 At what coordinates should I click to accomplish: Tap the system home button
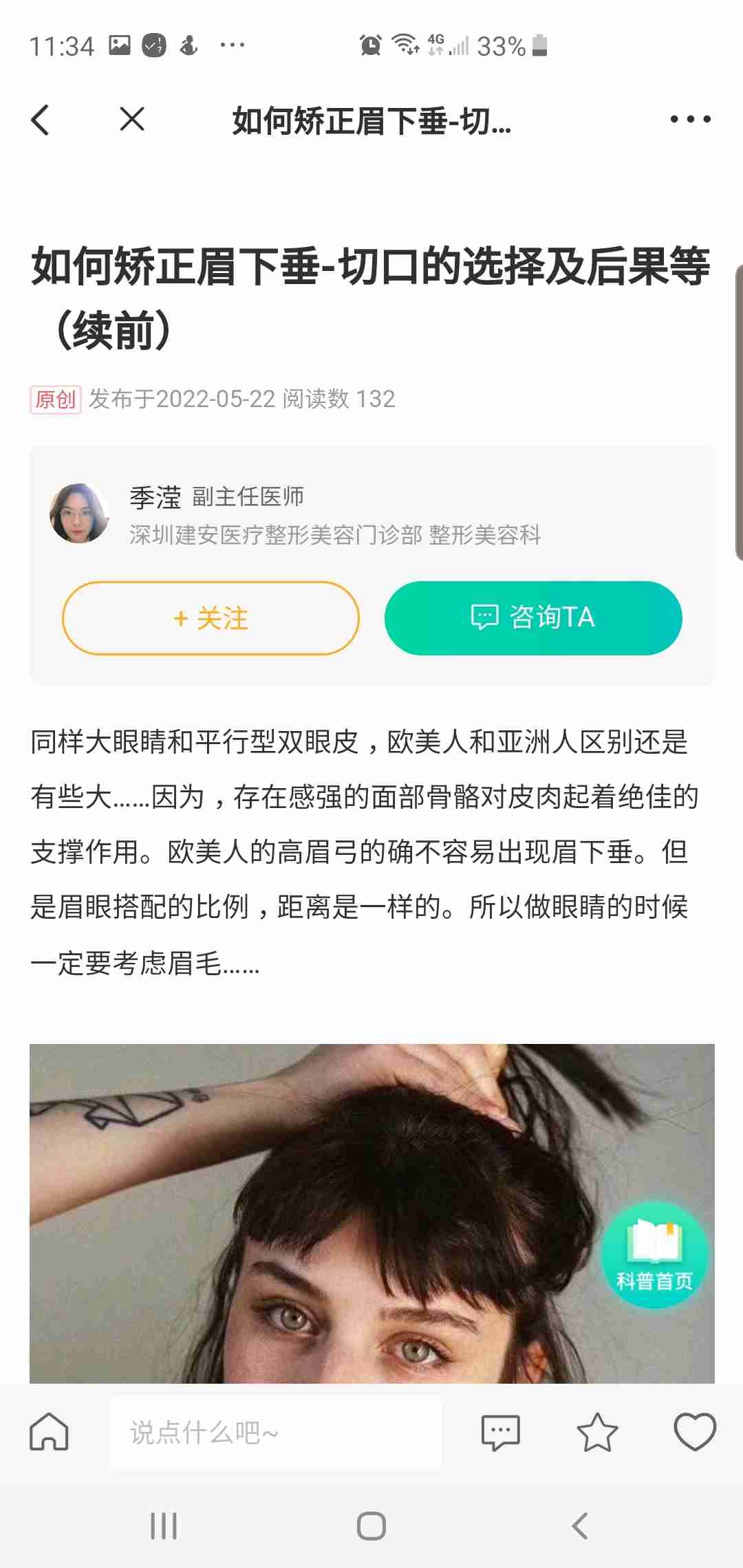(371, 1526)
